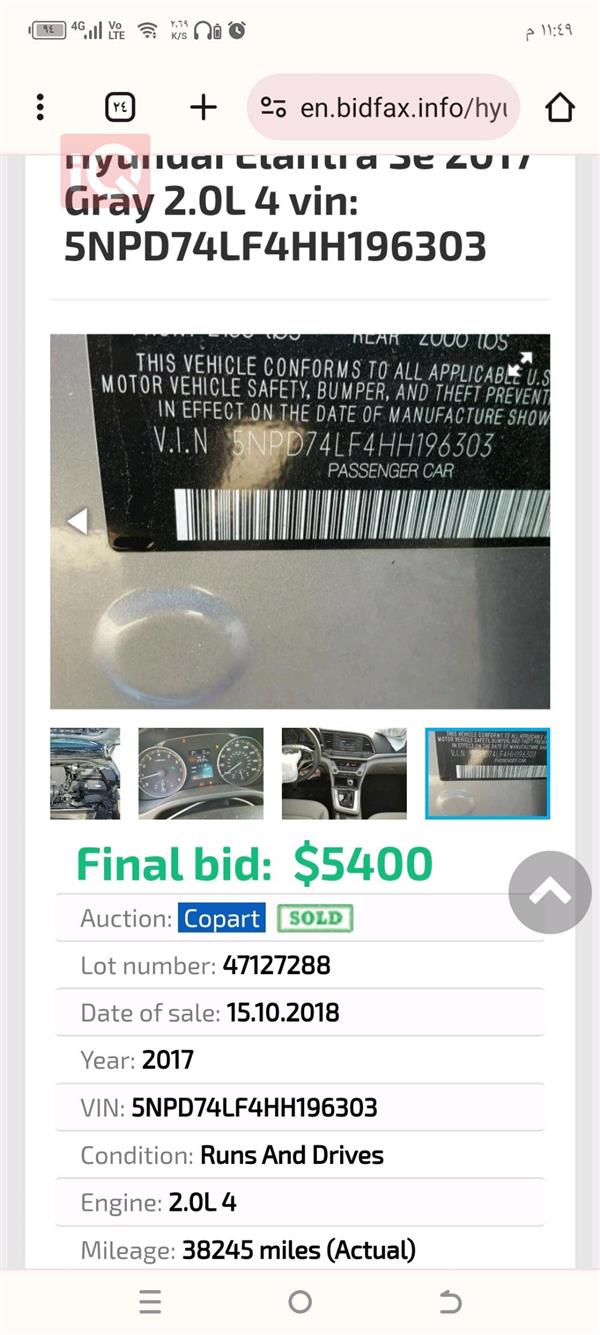This screenshot has width=600, height=1335.
Task: Open the Copart auction link
Action: (222, 918)
